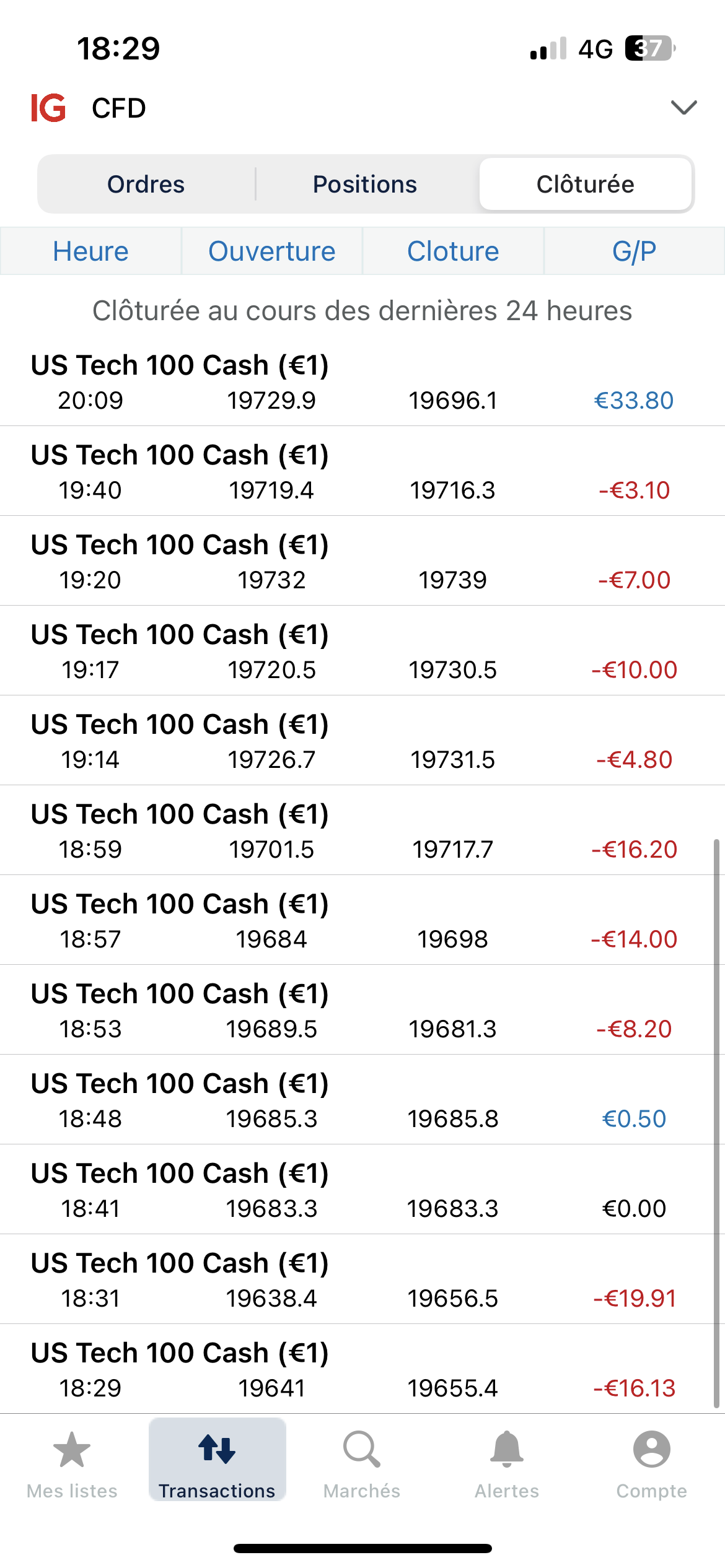View the 18:59 trade with -€16.20
The height and width of the screenshot is (1568, 725).
tap(362, 831)
